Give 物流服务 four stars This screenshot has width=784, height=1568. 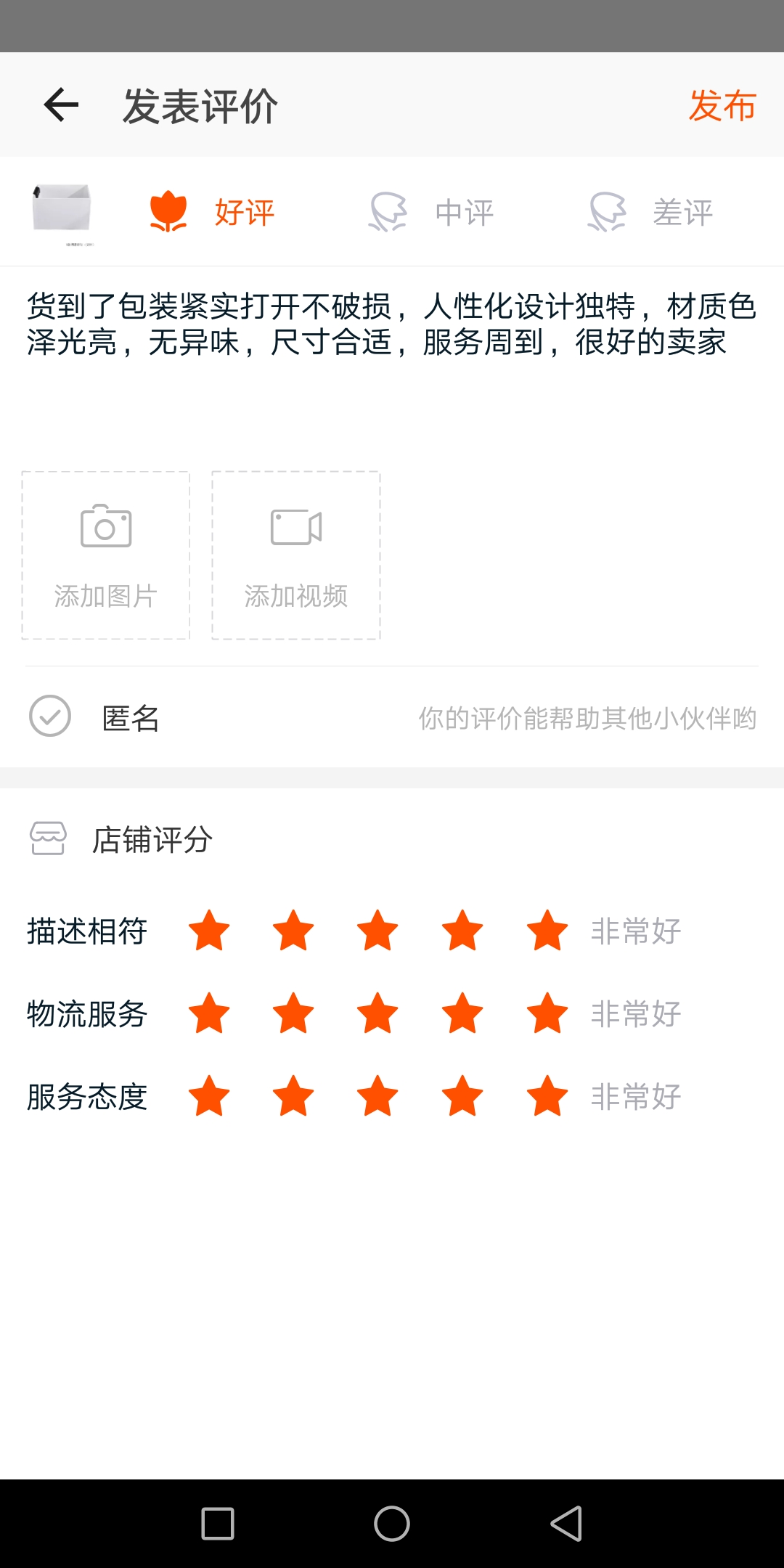tap(462, 1013)
